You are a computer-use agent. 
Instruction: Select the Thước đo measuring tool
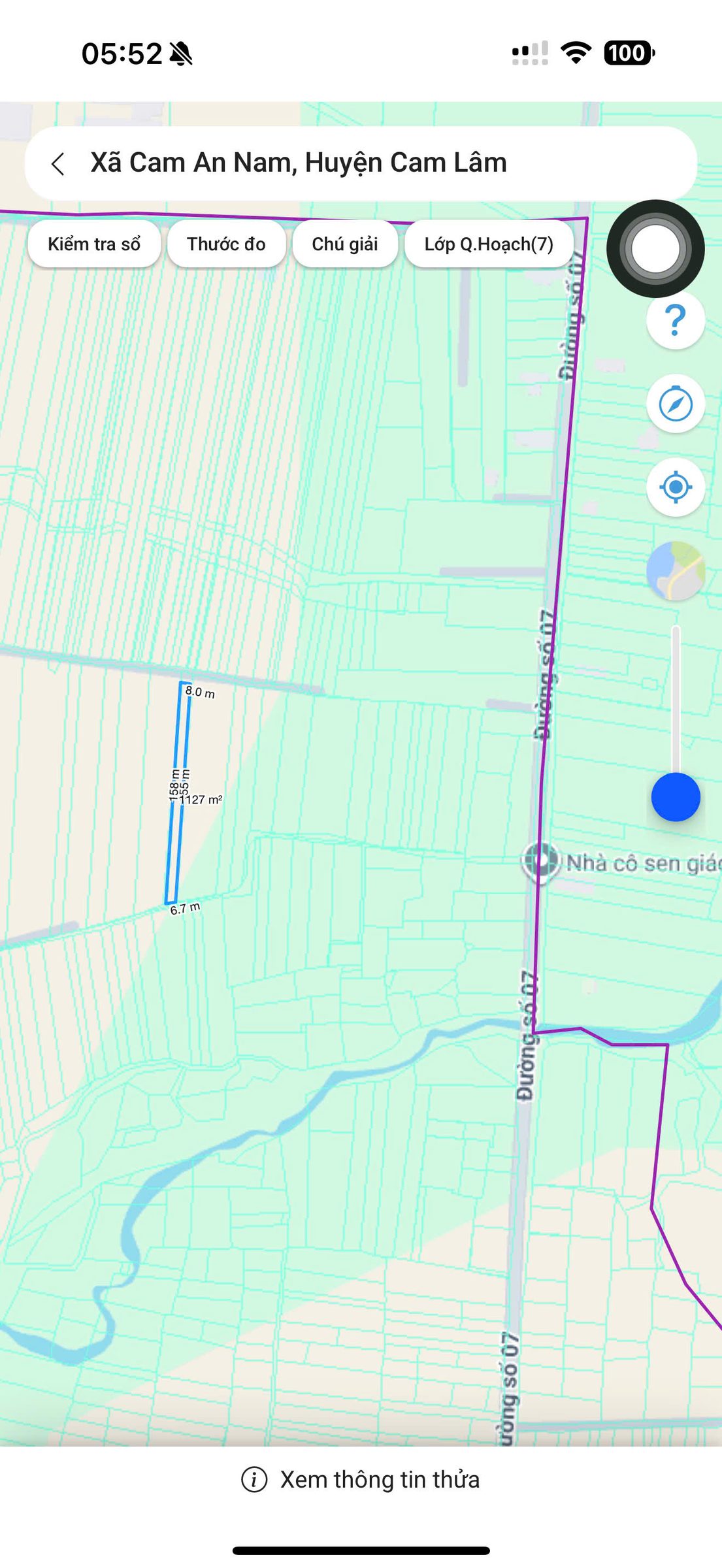226,244
